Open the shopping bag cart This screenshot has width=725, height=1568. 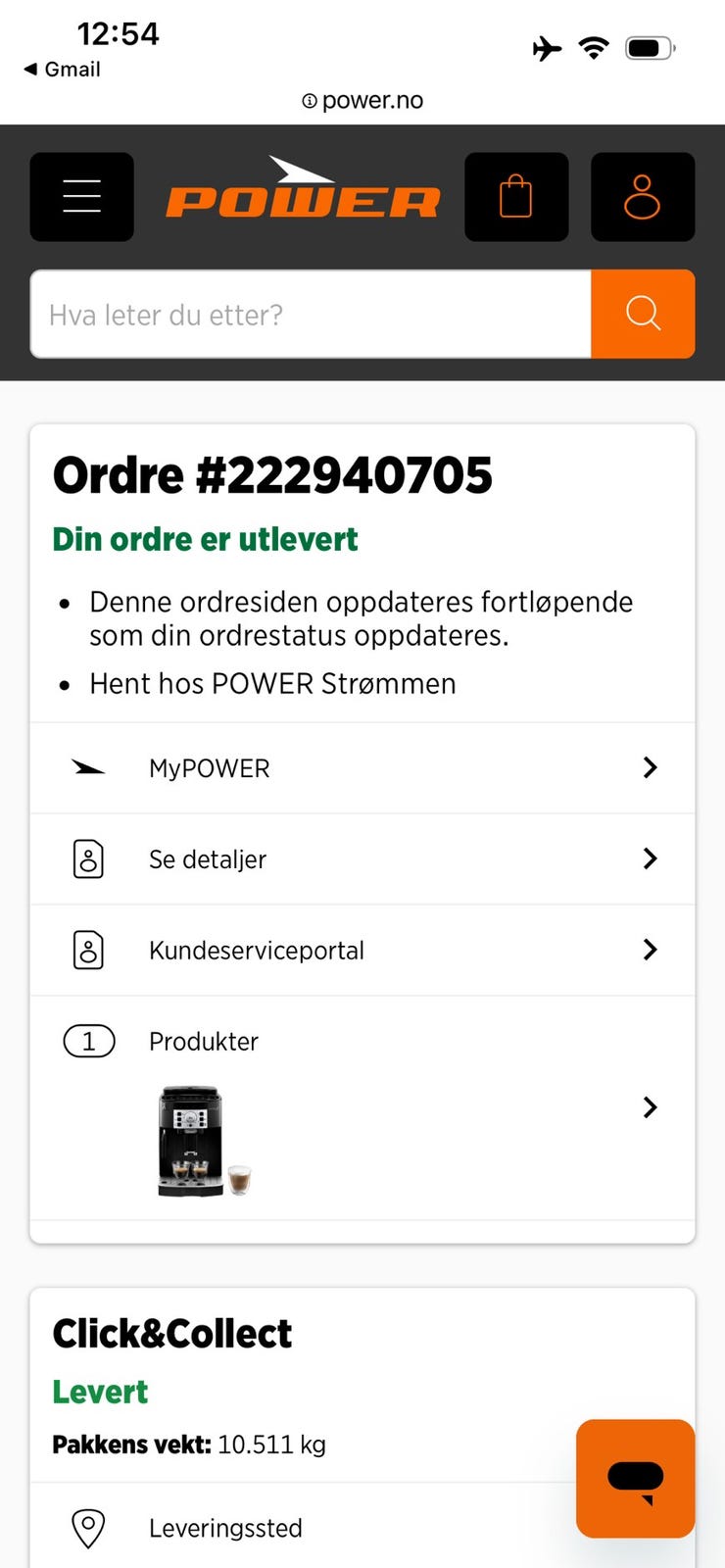(516, 197)
